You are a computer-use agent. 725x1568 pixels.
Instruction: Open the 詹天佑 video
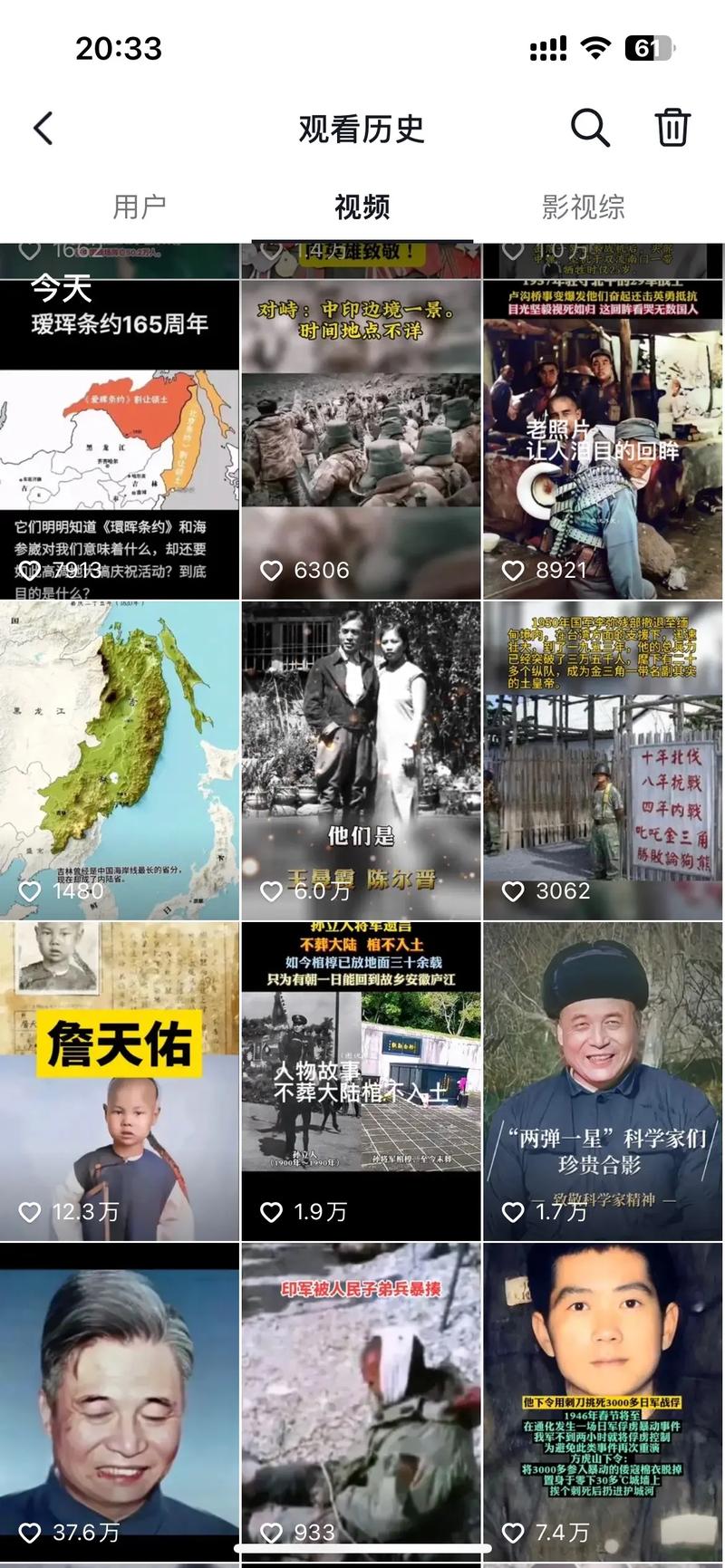[119, 1082]
